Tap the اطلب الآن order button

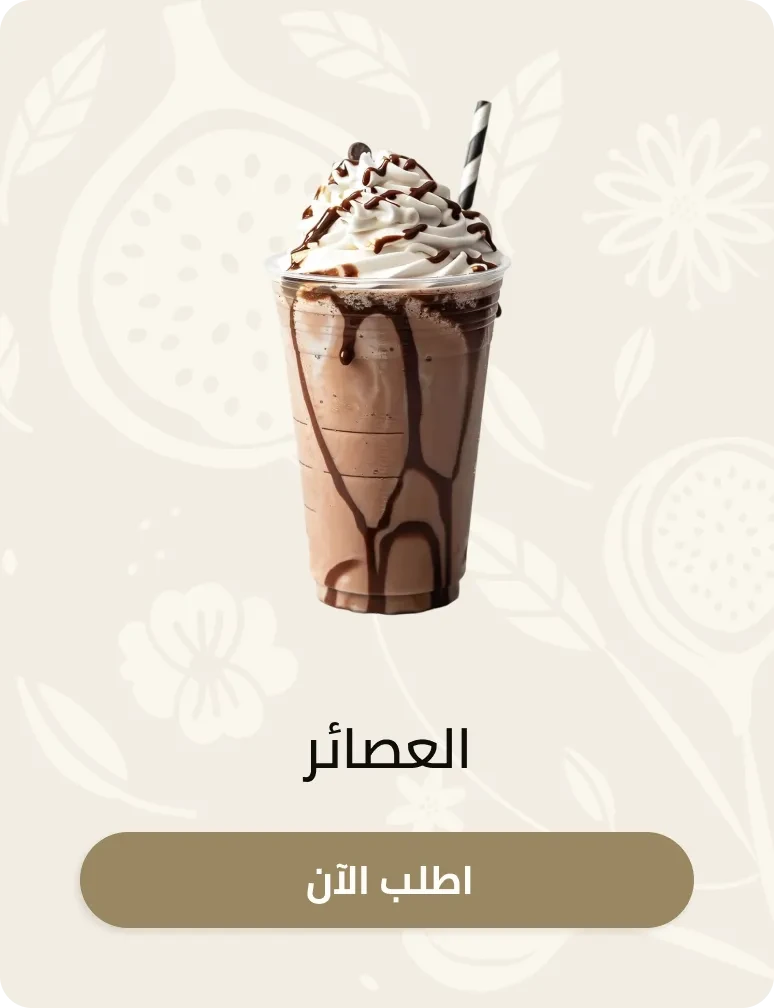387,880
